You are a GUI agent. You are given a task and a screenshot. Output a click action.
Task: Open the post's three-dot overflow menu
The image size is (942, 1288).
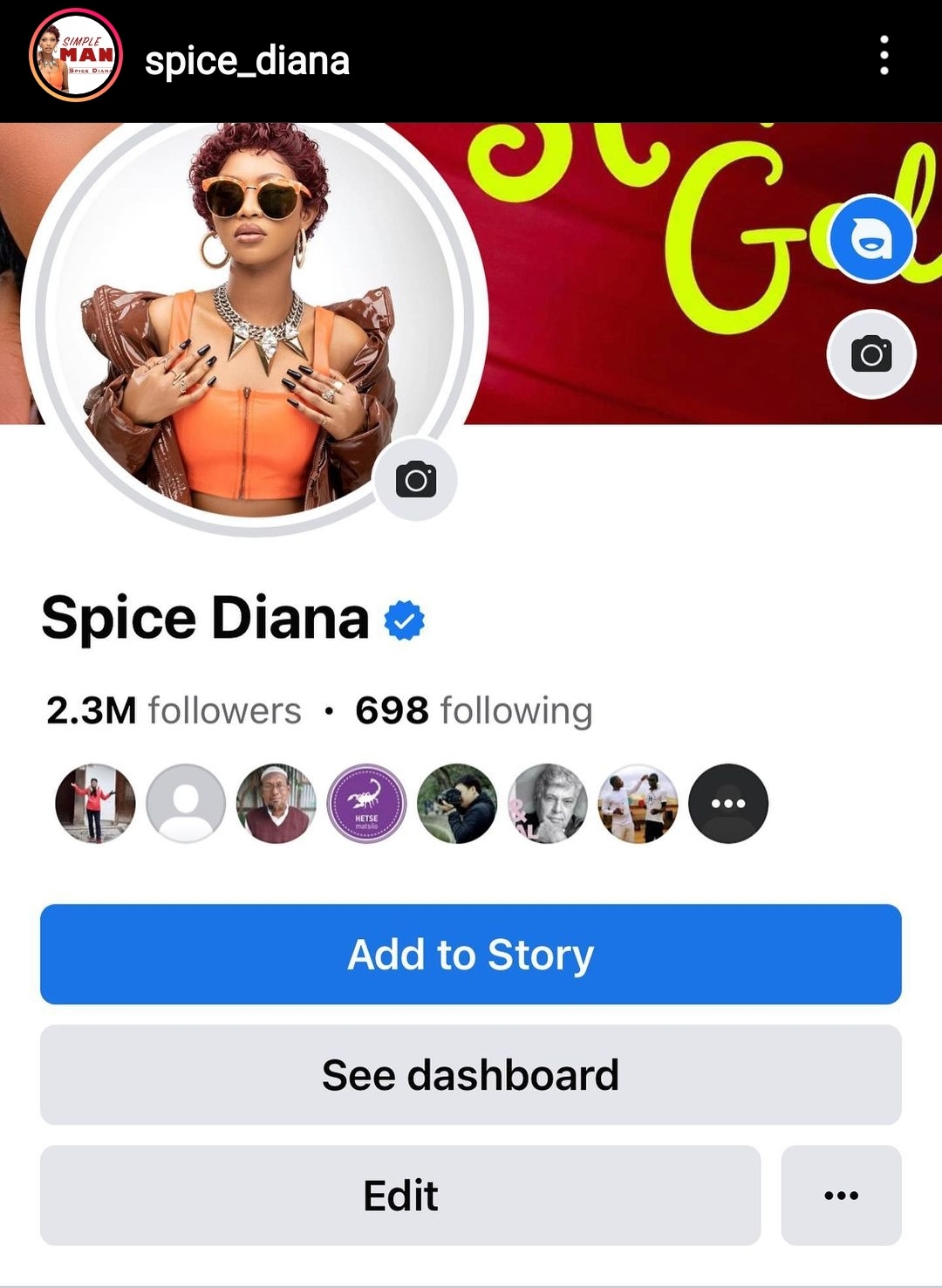[x=884, y=56]
